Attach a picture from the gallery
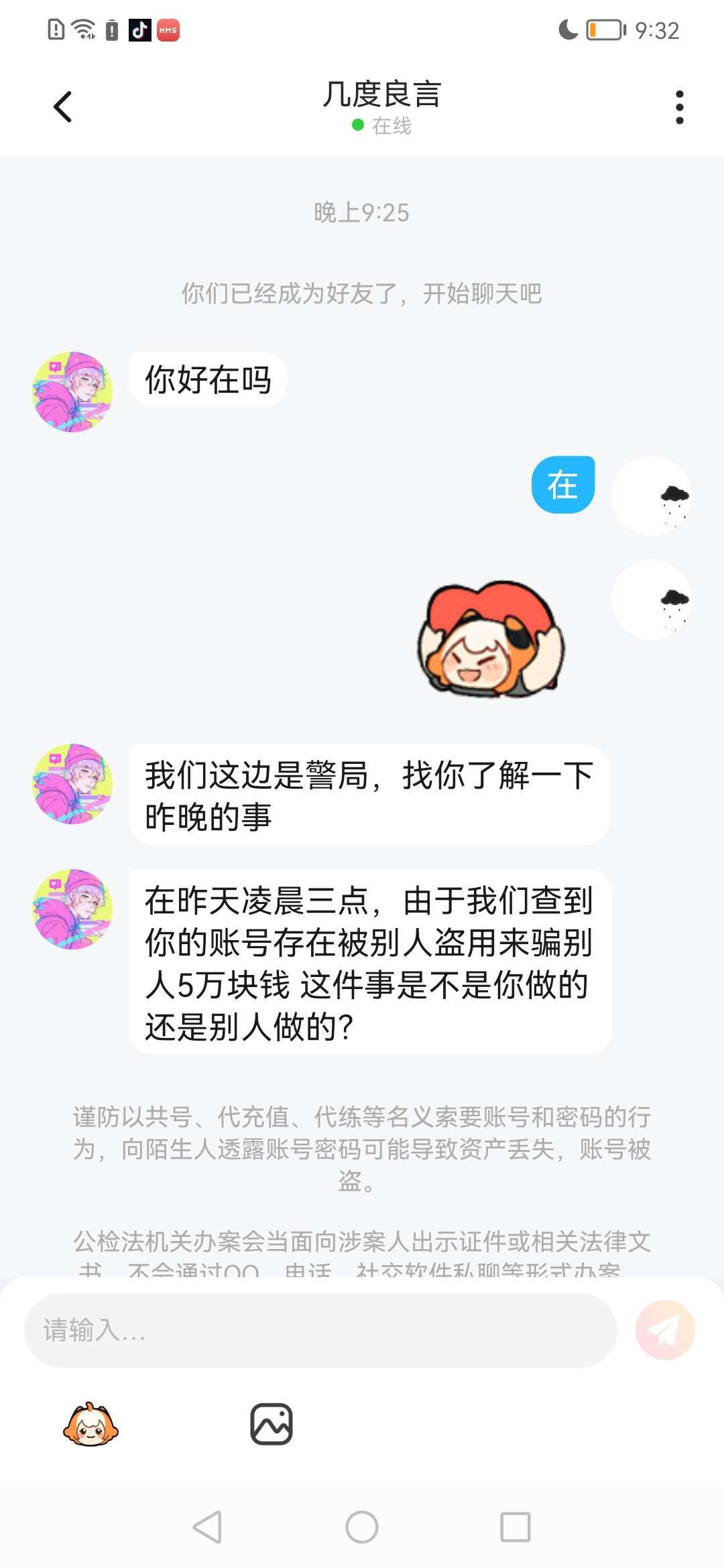This screenshot has height=1568, width=724. pyautogui.click(x=271, y=1424)
